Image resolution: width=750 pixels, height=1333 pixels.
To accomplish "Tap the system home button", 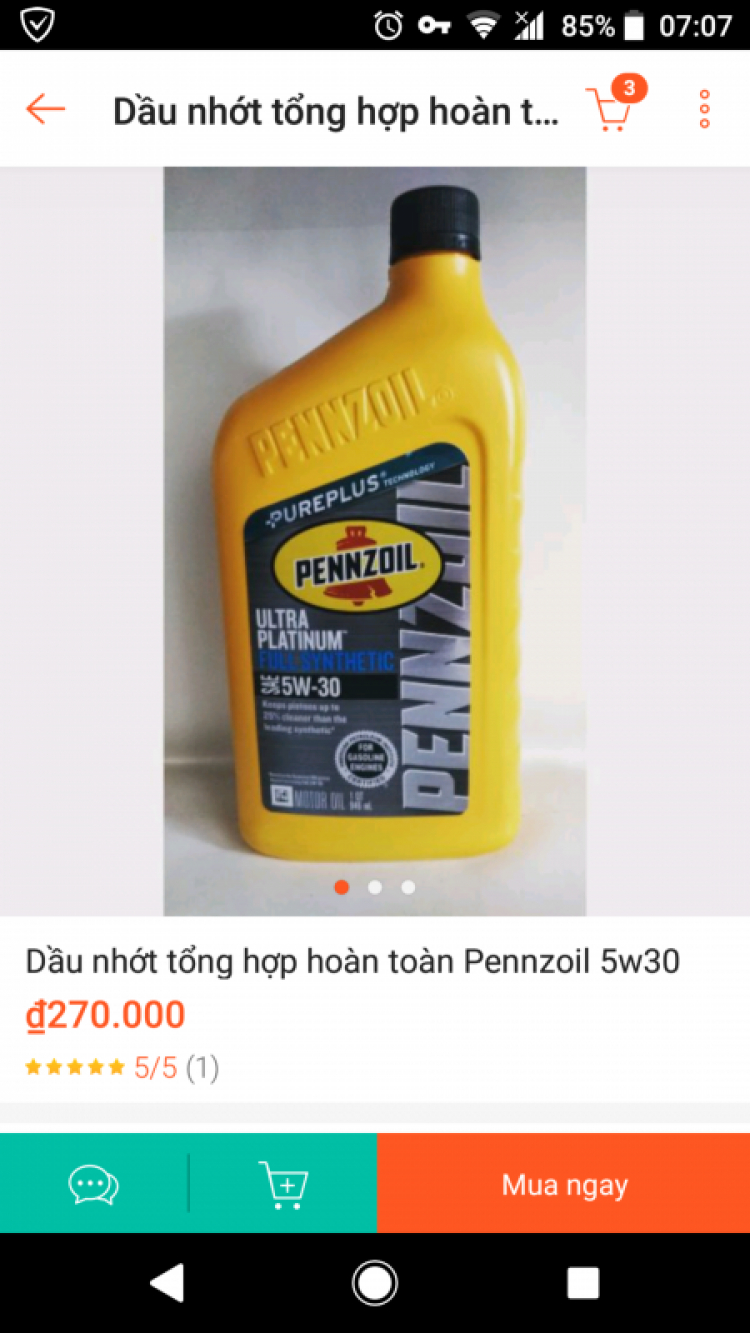I will point(375,1283).
